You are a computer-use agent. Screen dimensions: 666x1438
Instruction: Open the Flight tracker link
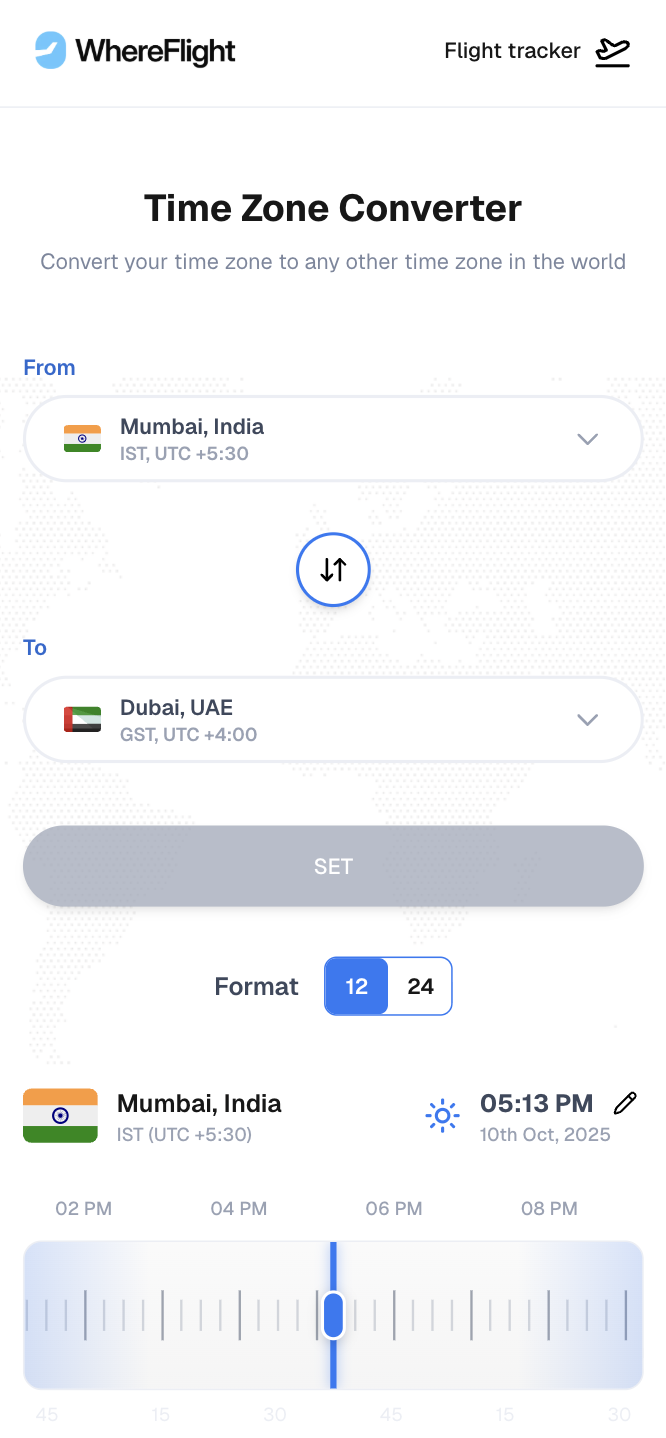[536, 51]
